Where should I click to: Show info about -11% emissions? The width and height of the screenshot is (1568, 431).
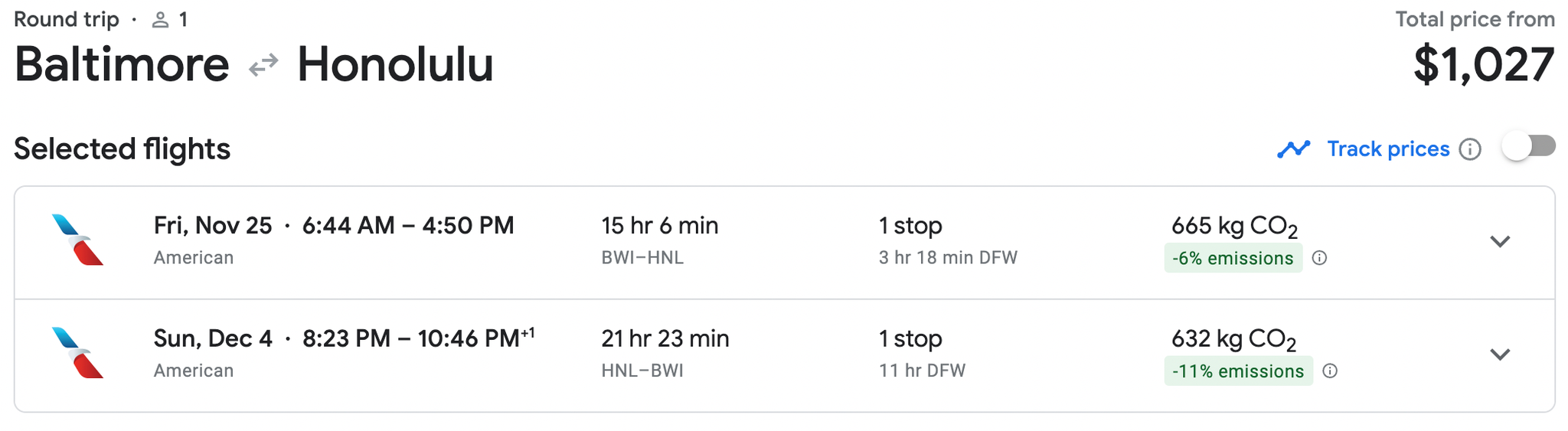(x=1330, y=371)
